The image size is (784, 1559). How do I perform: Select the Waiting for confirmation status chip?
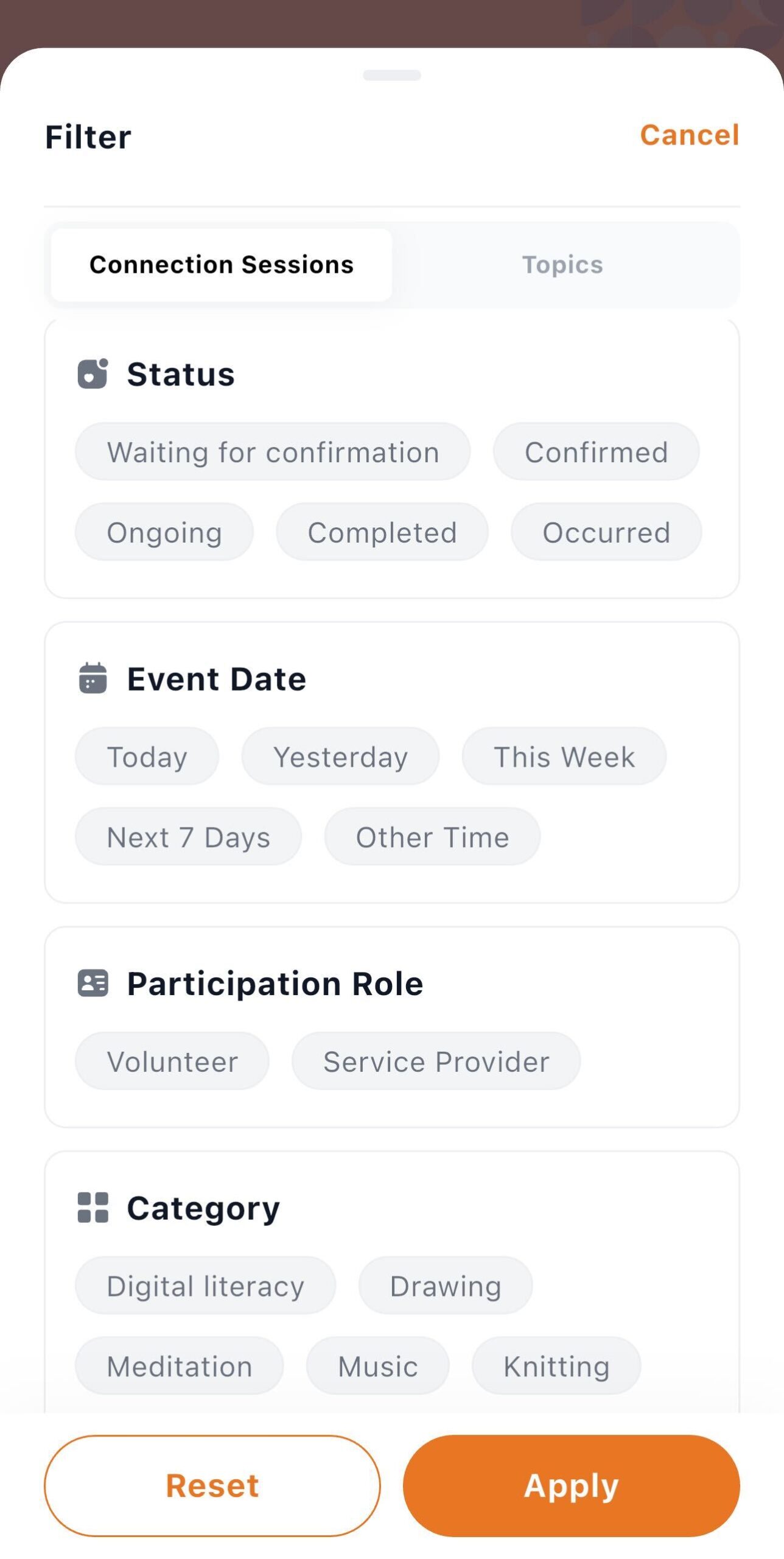tap(273, 452)
